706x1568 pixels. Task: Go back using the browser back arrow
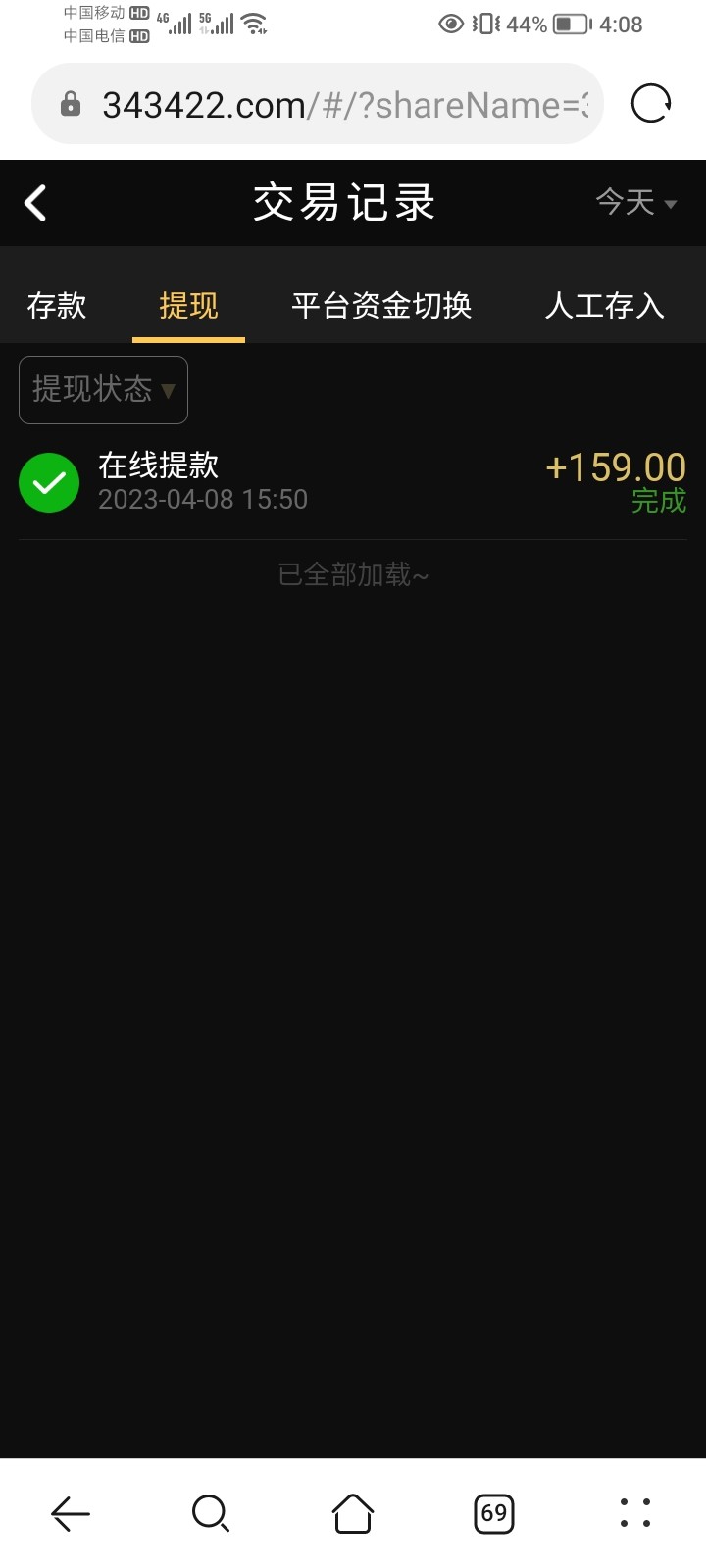[71, 1513]
